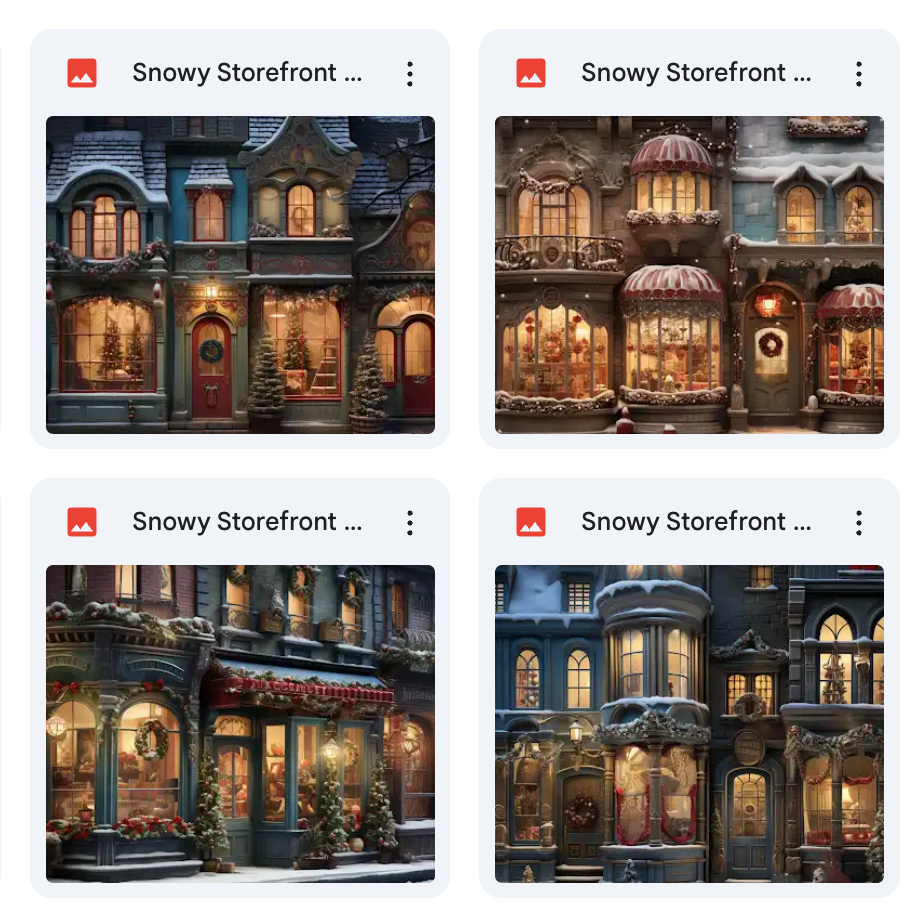The image size is (914, 904).
Task: Open the Snowy Storefront image with the red door
Action: pos(240,275)
